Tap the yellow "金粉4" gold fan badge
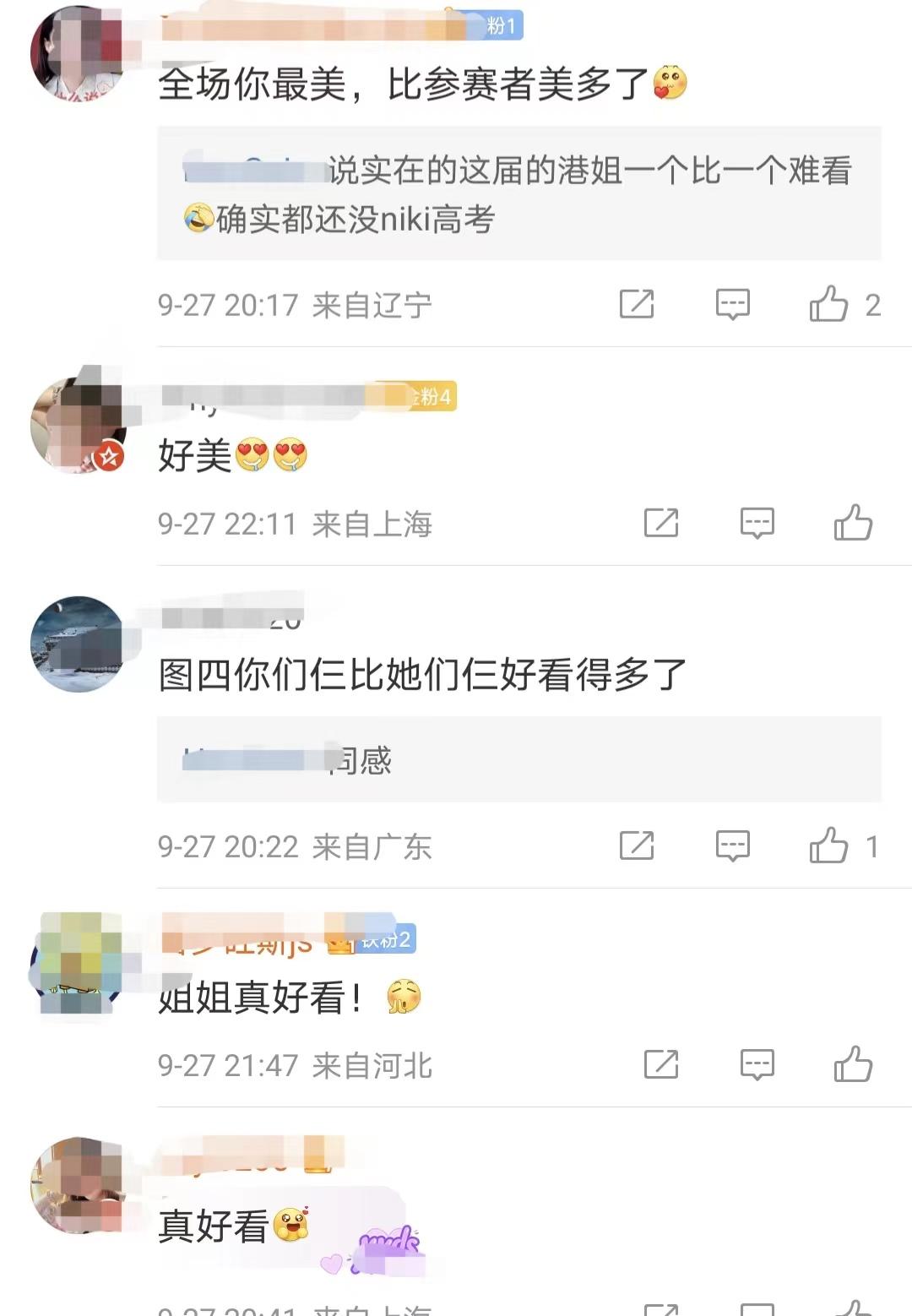 431,397
